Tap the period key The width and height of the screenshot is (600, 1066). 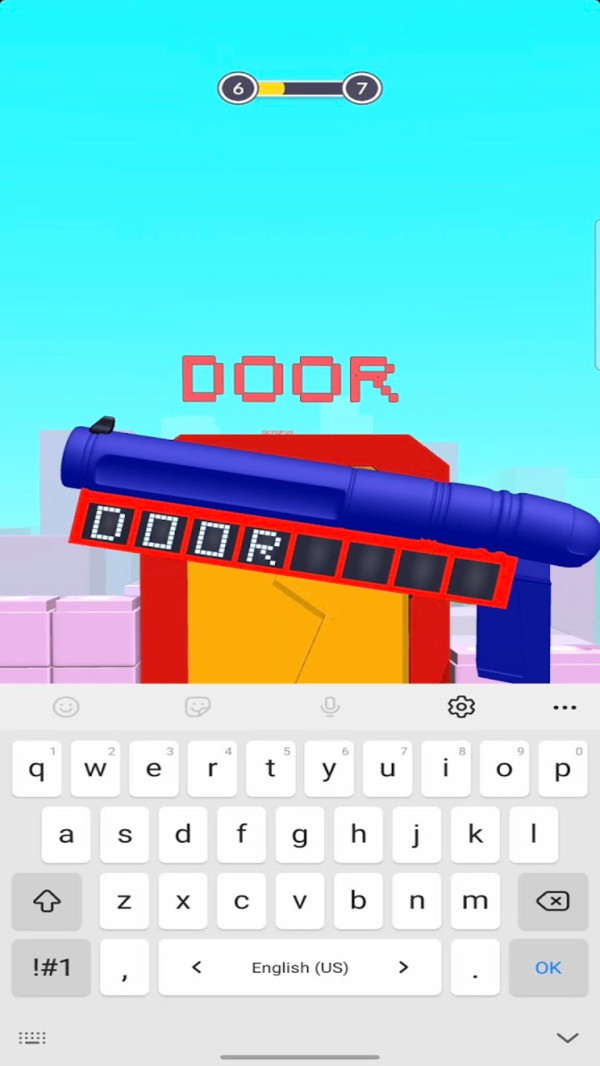475,967
